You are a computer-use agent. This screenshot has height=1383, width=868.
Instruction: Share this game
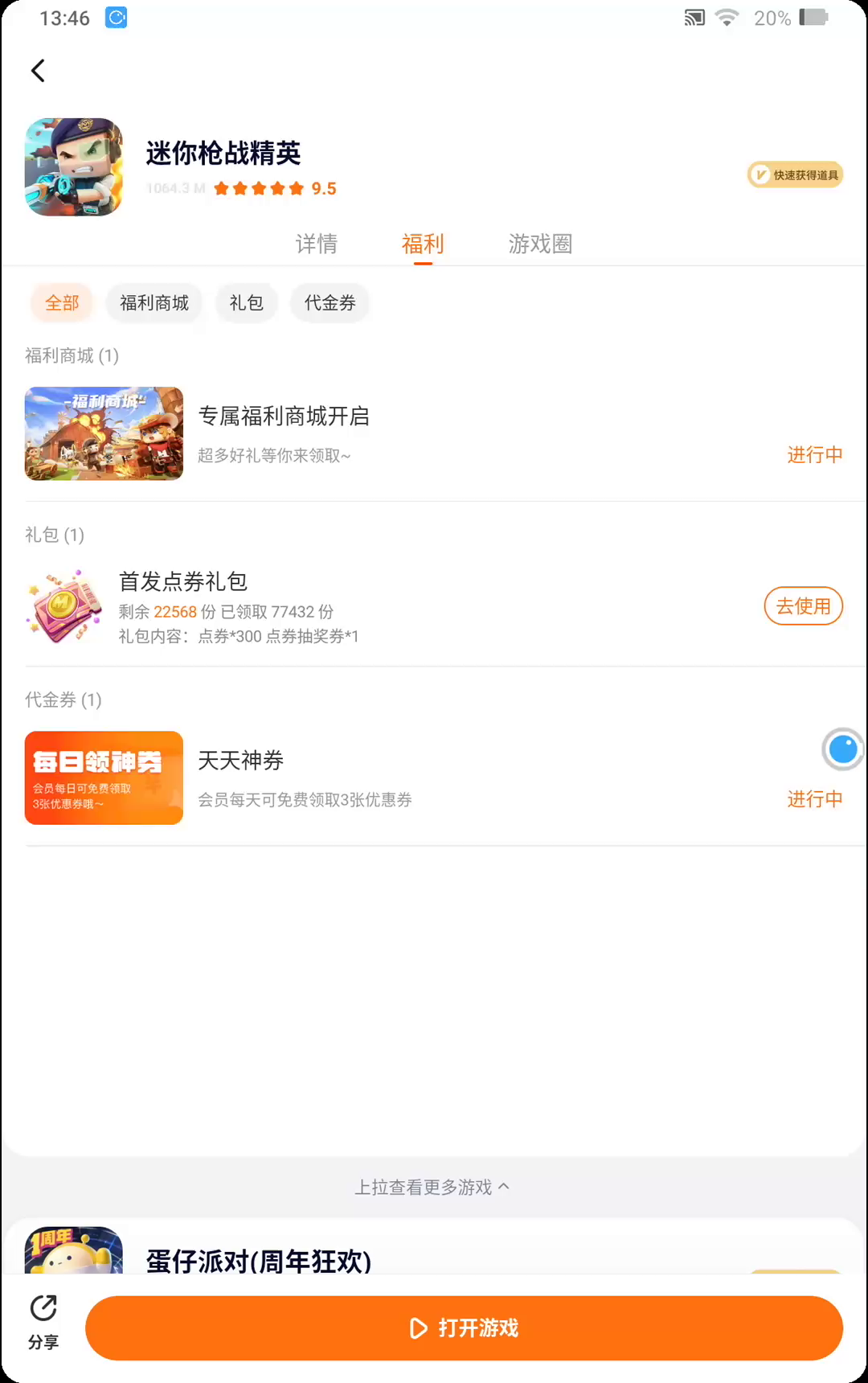[43, 1323]
